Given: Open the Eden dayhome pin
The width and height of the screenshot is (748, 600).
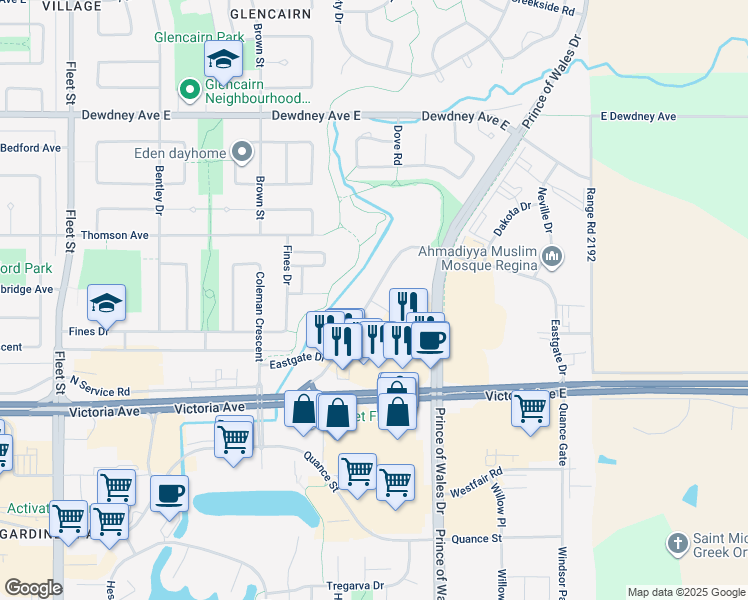Looking at the screenshot, I should pos(242,153).
